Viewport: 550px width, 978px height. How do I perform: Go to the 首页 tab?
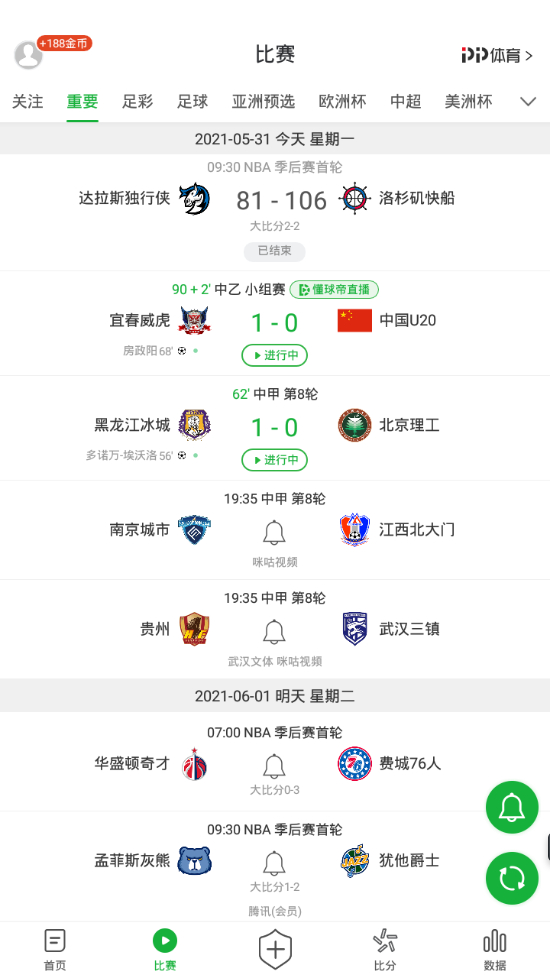pyautogui.click(x=55, y=949)
